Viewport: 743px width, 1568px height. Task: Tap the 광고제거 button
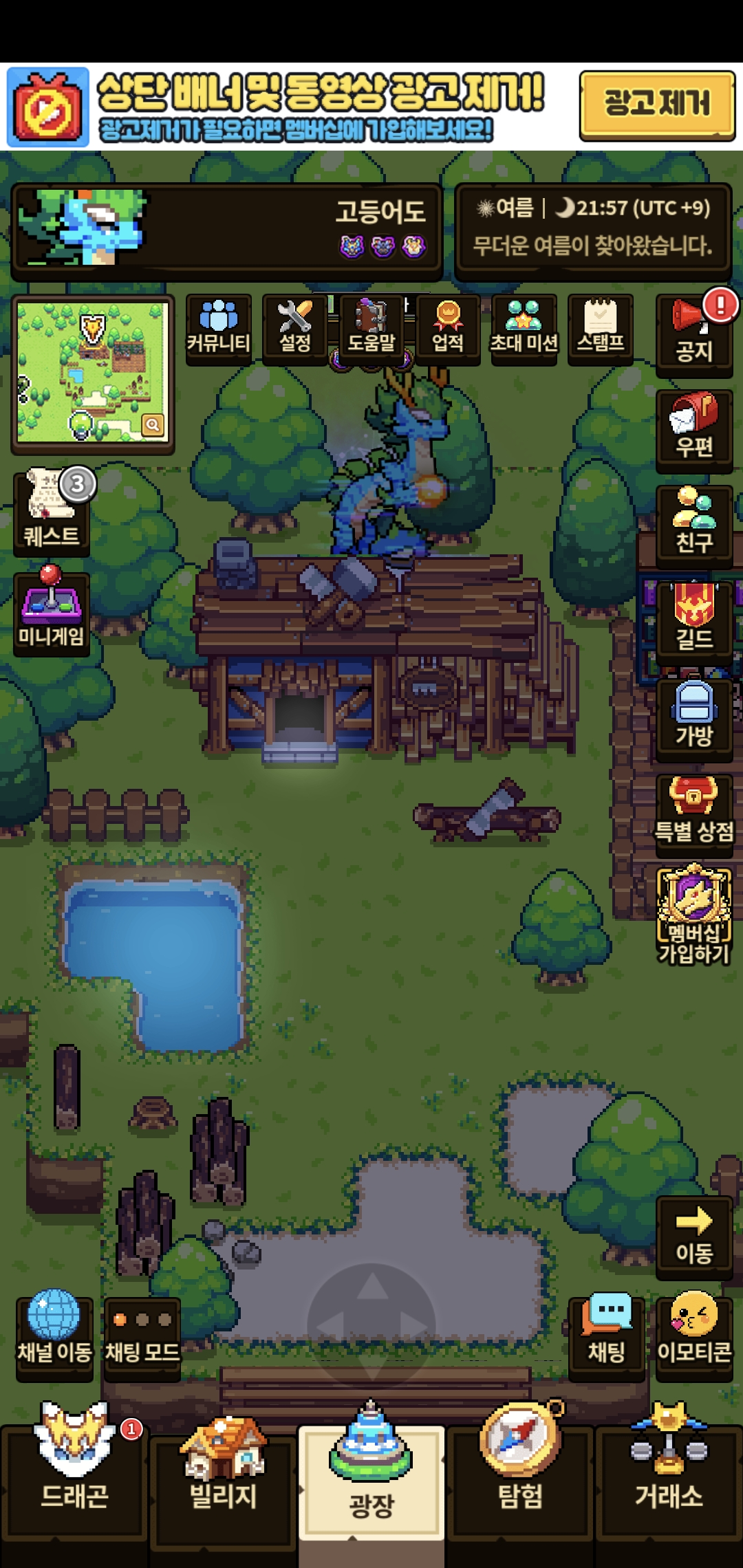657,105
